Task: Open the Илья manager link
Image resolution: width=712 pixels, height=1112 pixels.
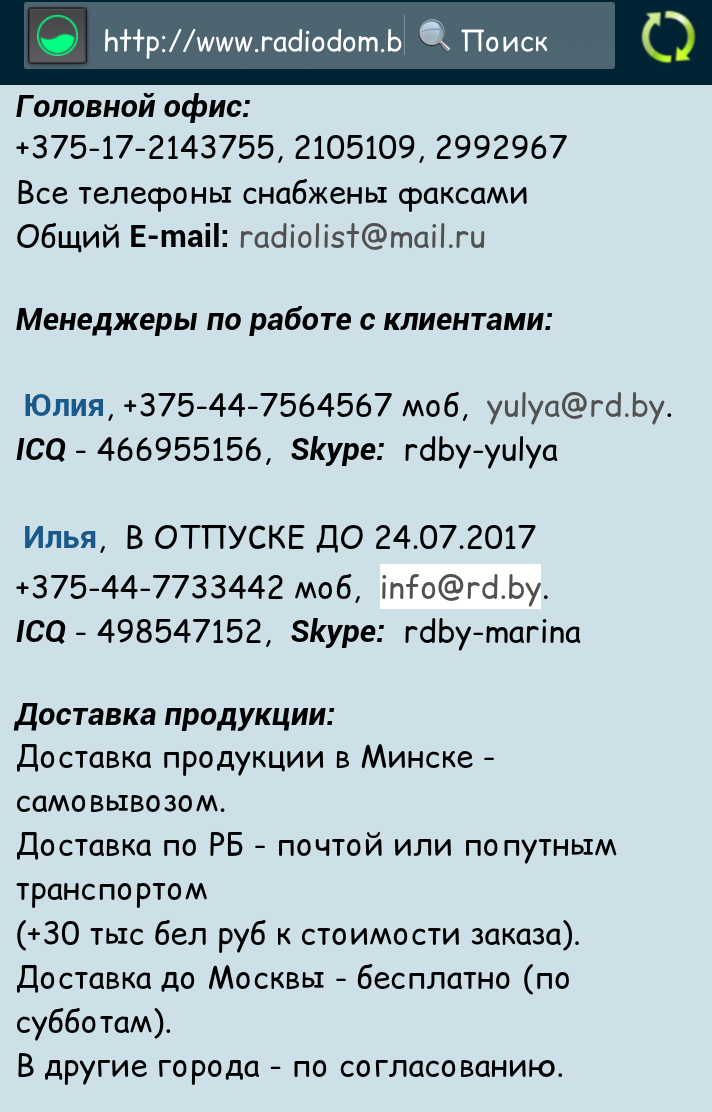Action: tap(59, 538)
